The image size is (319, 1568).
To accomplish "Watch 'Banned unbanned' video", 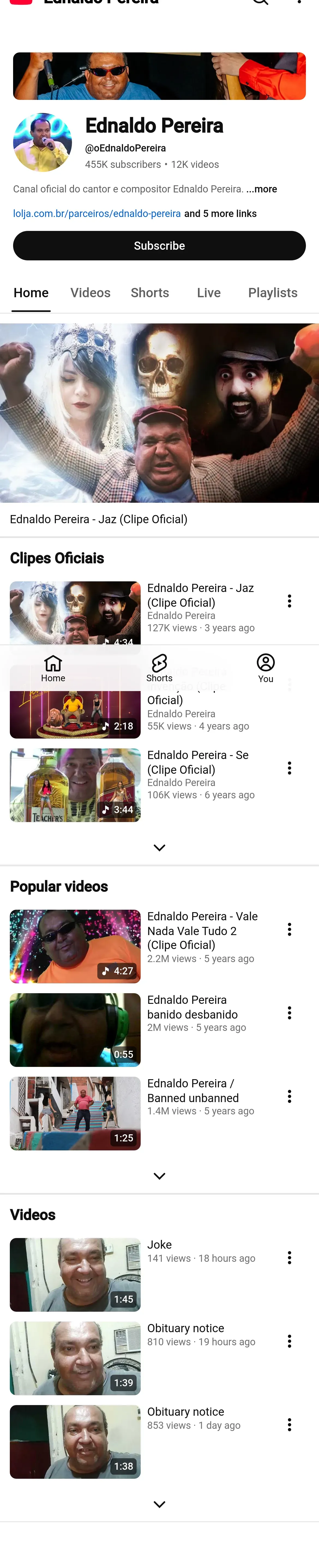I will [x=75, y=1113].
